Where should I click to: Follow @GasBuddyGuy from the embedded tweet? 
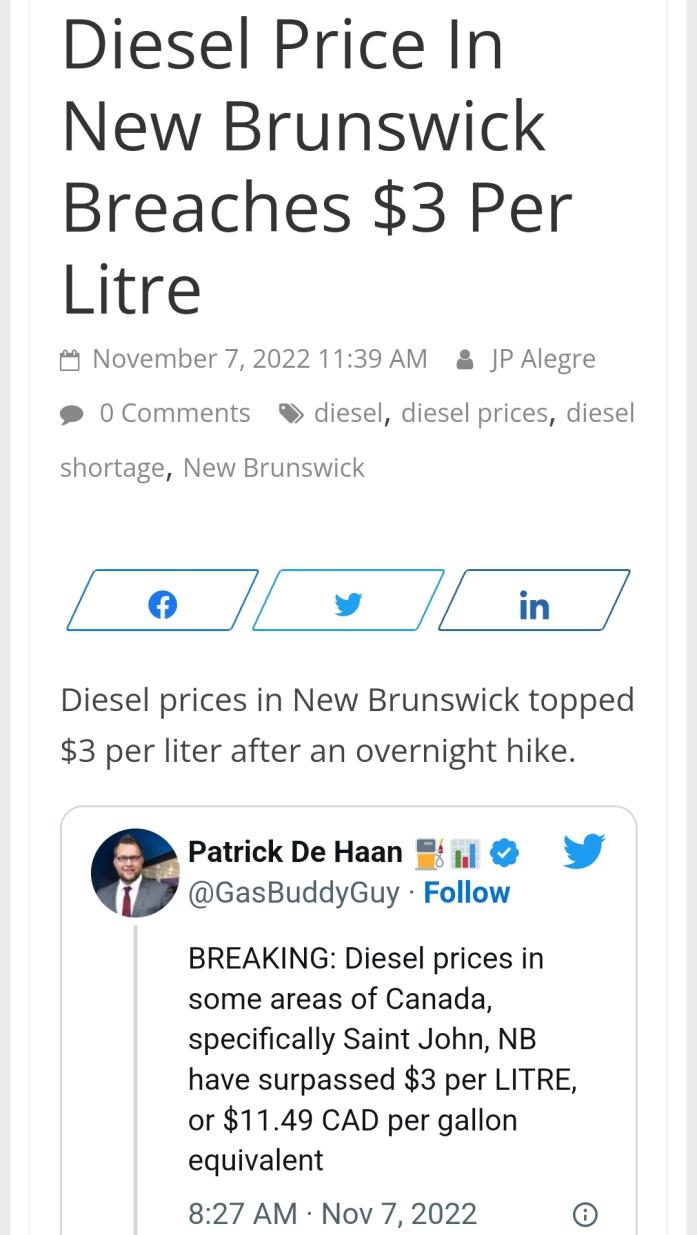pos(466,892)
